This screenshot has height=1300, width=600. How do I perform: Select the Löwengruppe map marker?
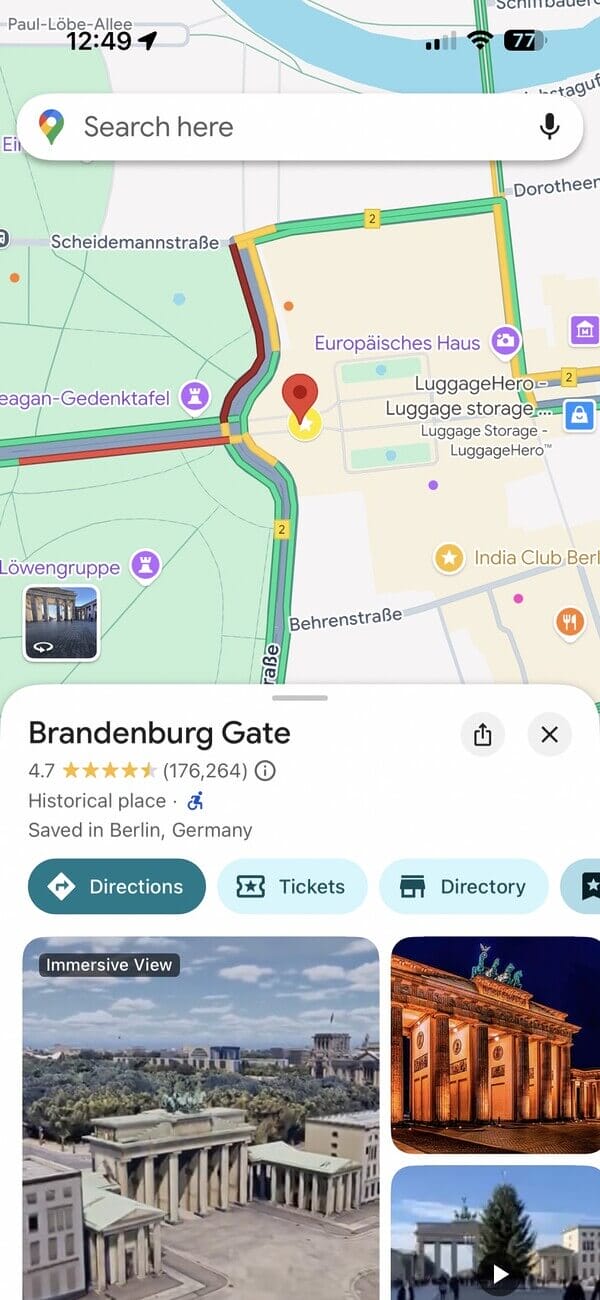[x=146, y=566]
